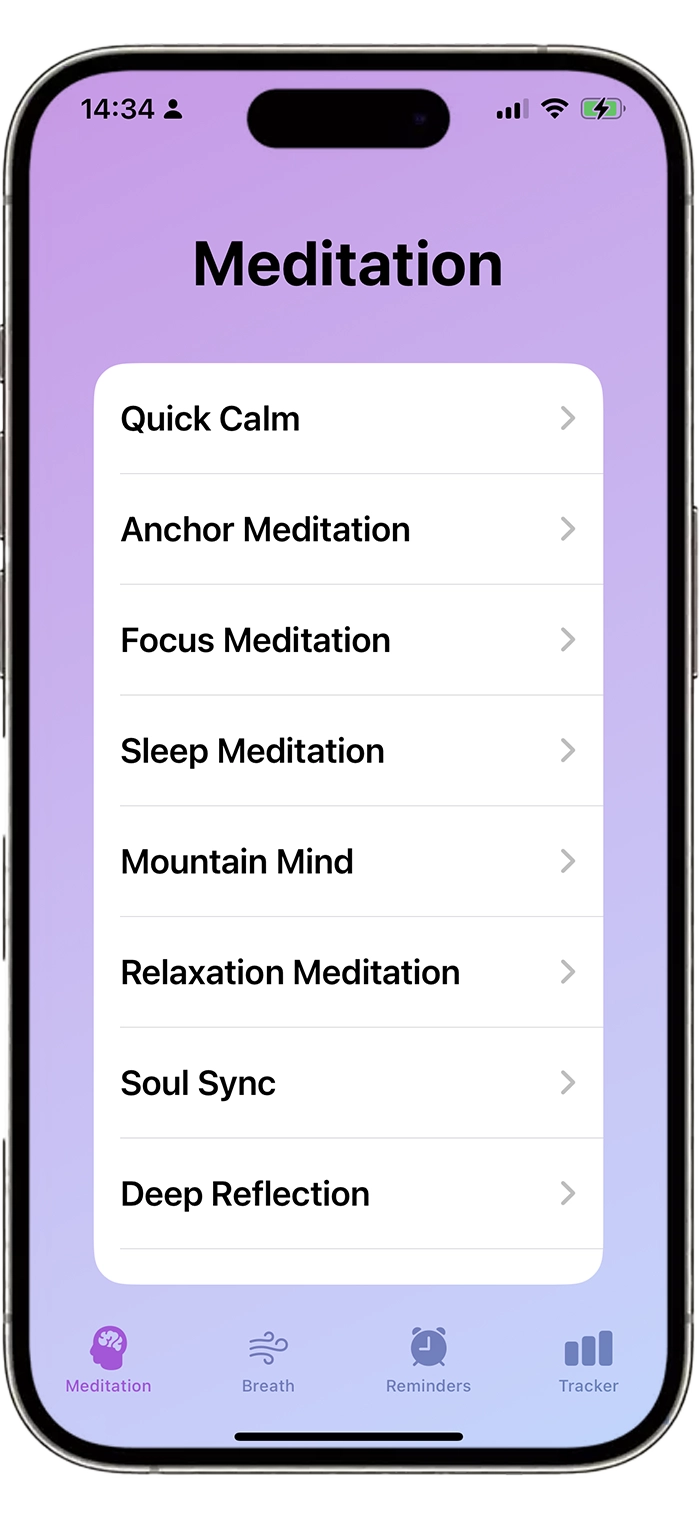Image resolution: width=700 pixels, height=1515 pixels.
Task: Open Relaxation Meditation
Action: tap(348, 972)
